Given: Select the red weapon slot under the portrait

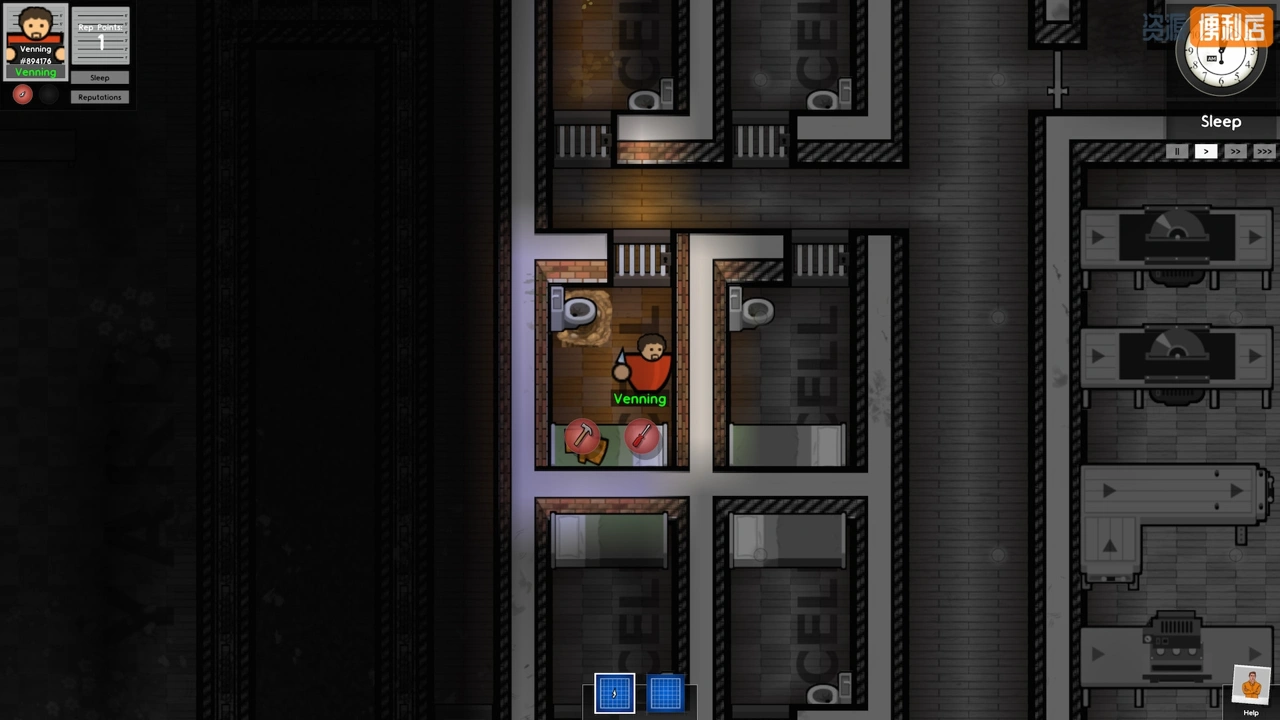Looking at the screenshot, I should [x=22, y=94].
